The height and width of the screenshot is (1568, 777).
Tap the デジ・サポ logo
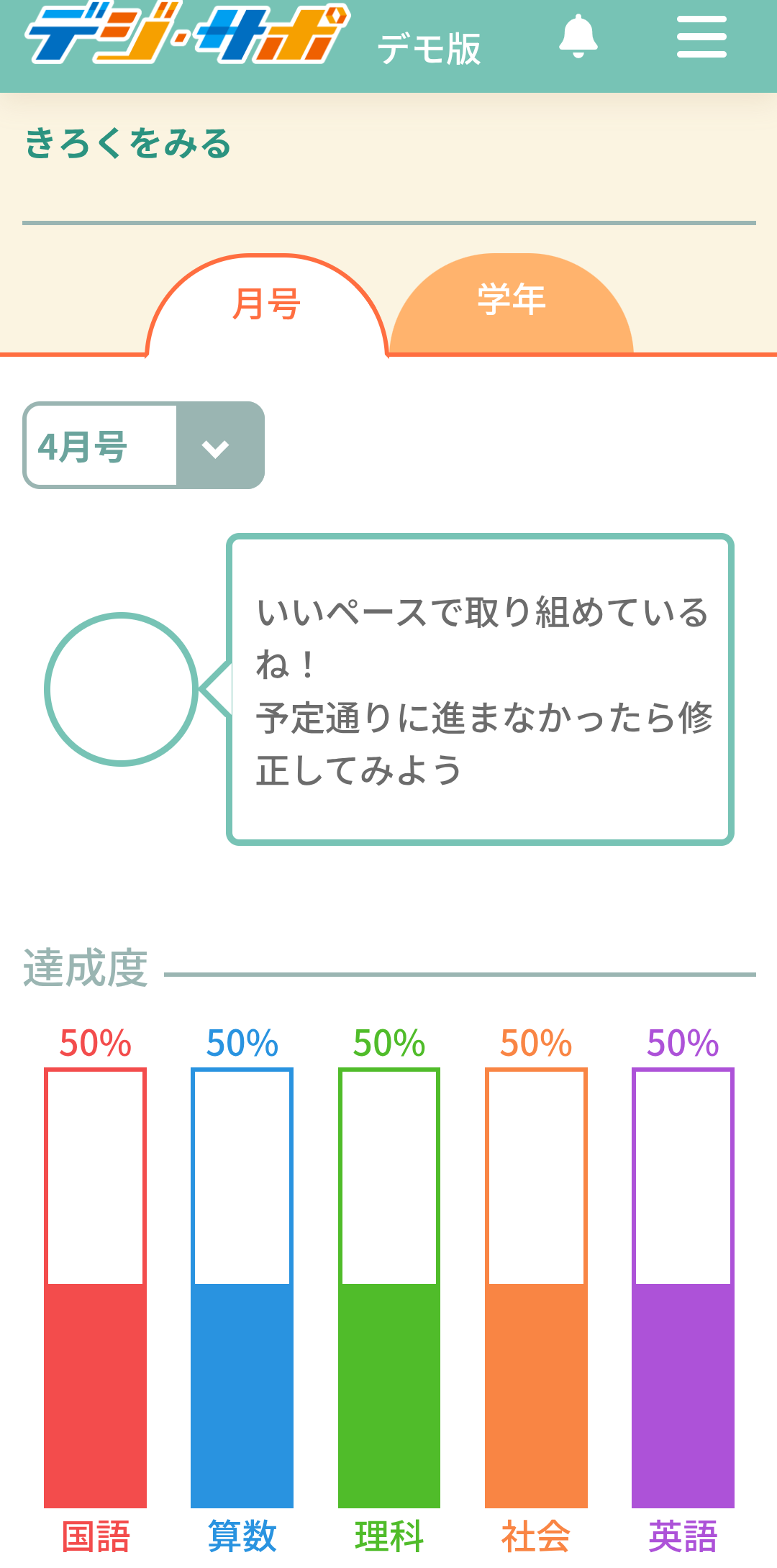click(187, 34)
